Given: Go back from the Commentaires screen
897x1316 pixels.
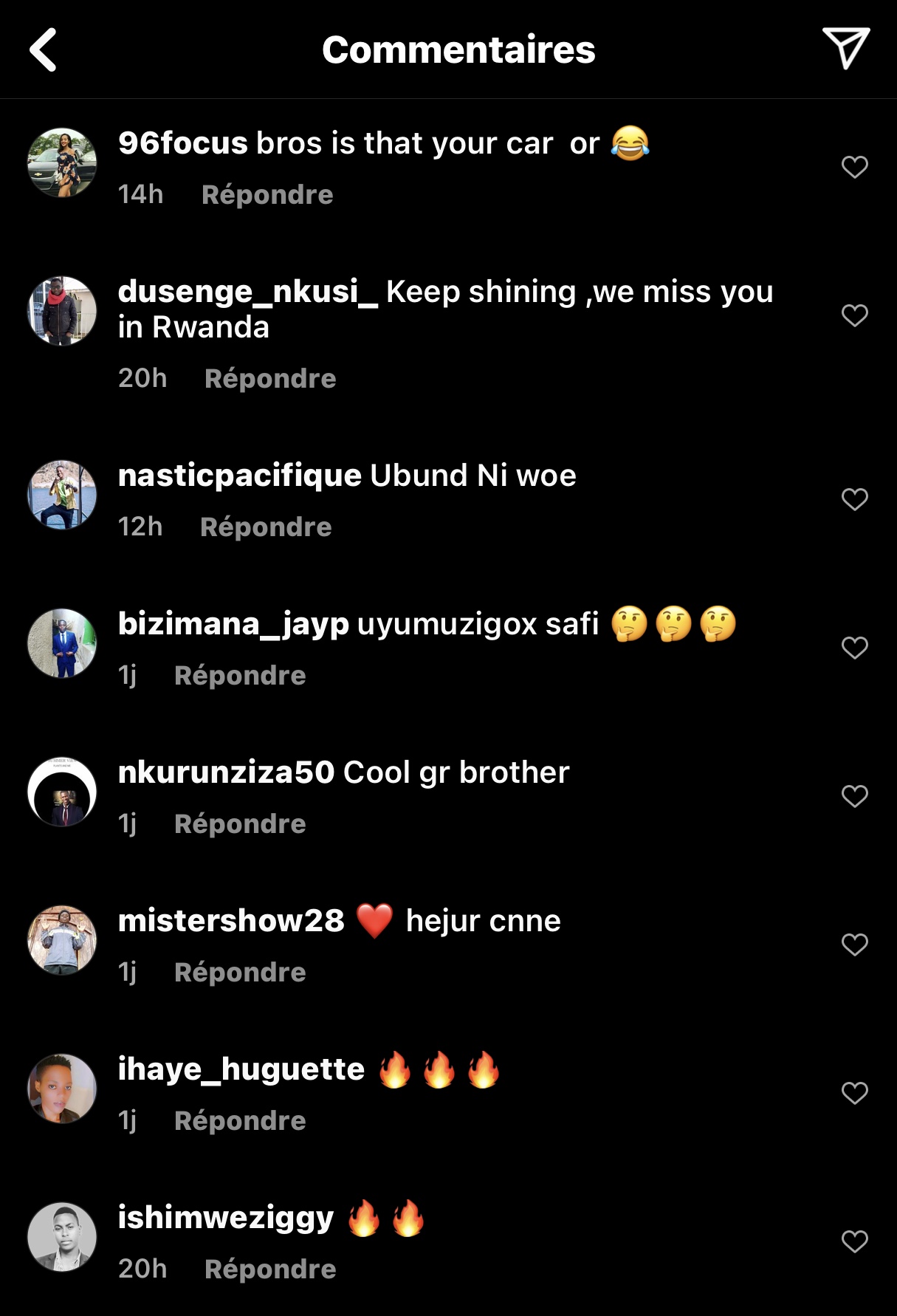Looking at the screenshot, I should (x=44, y=50).
